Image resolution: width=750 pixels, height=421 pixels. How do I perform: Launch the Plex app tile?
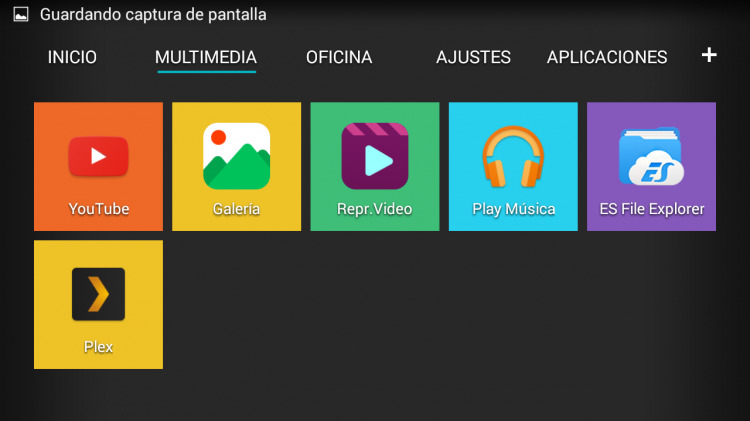pyautogui.click(x=98, y=304)
